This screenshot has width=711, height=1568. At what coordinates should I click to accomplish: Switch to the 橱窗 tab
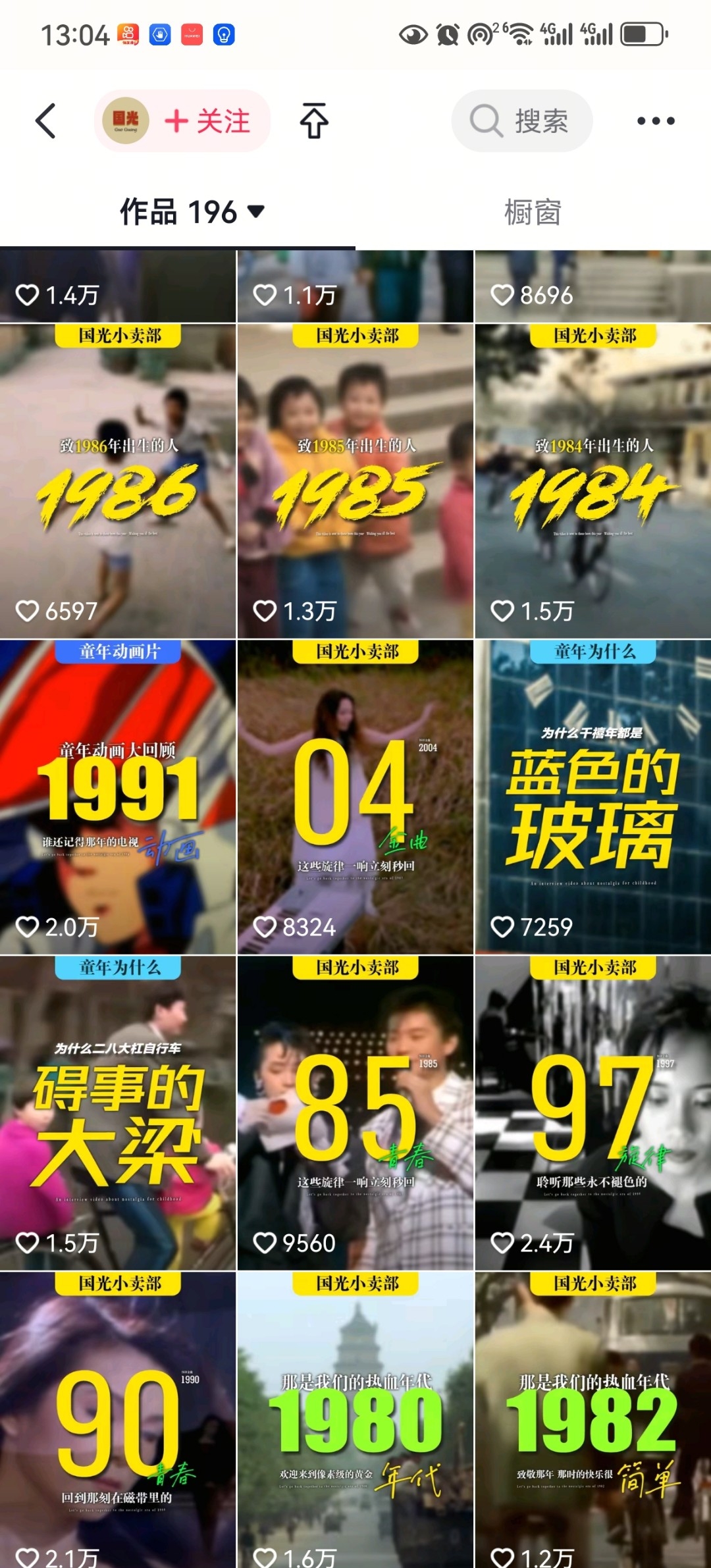(533, 213)
